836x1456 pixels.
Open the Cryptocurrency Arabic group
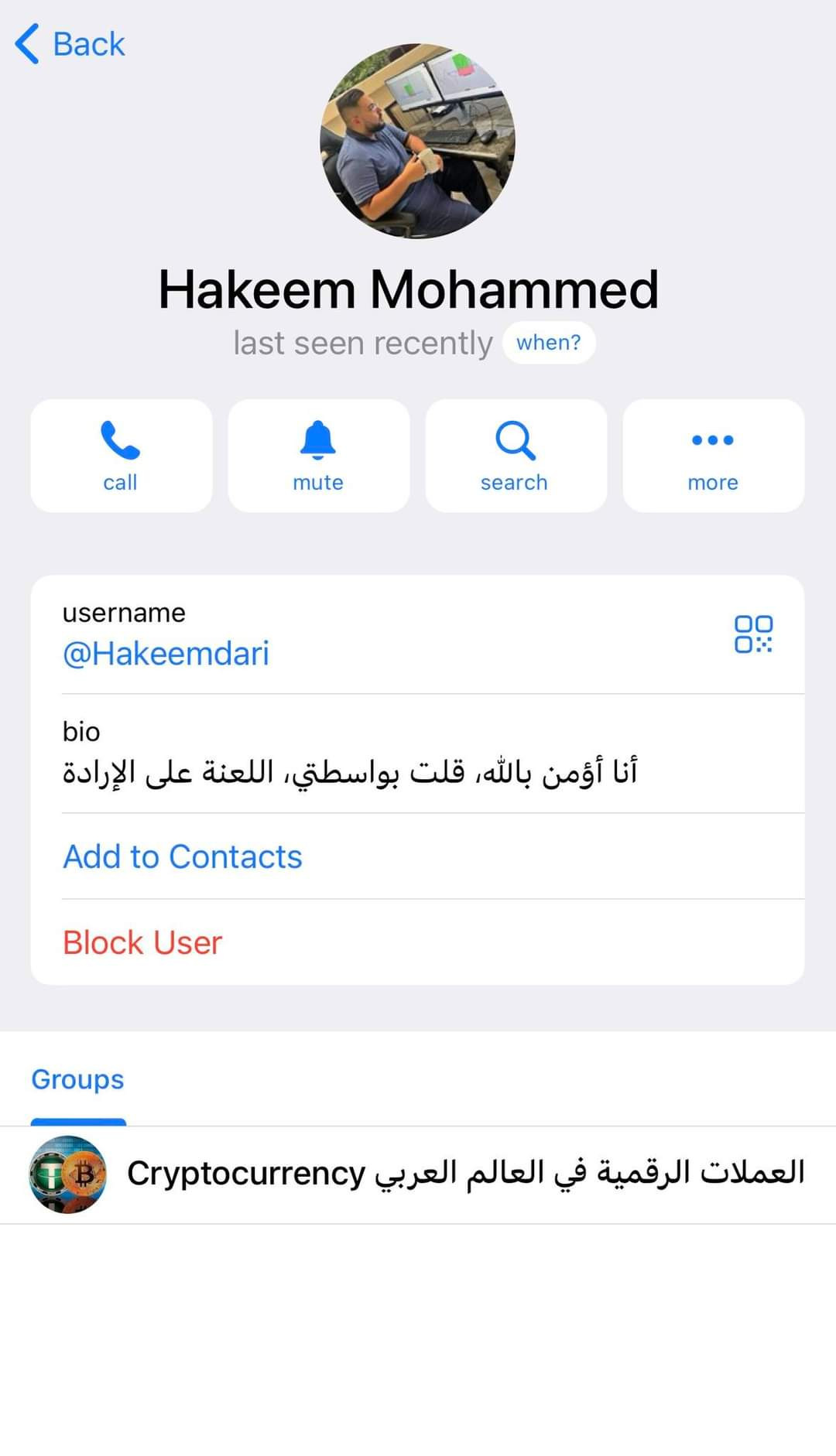click(x=418, y=1174)
